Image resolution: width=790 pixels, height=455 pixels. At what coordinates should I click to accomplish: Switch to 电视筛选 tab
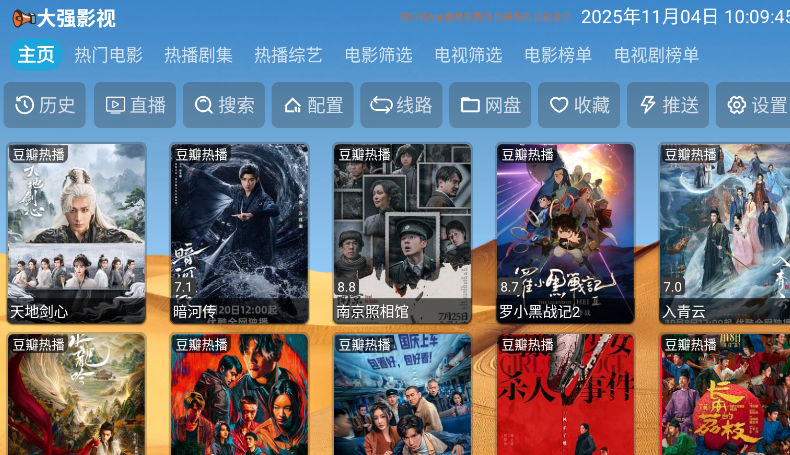pos(468,55)
